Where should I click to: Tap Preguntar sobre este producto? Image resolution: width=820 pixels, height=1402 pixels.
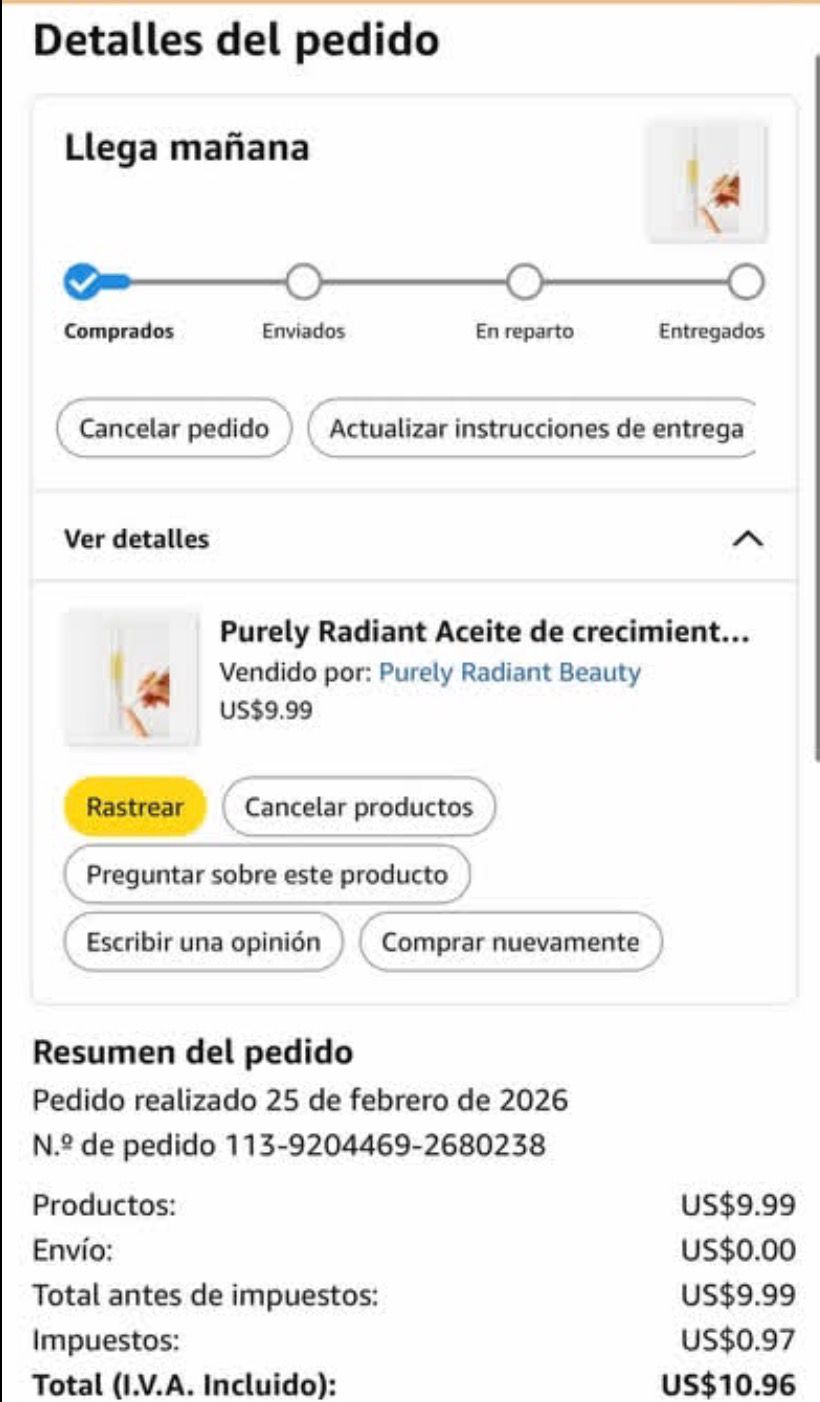[x=267, y=875]
